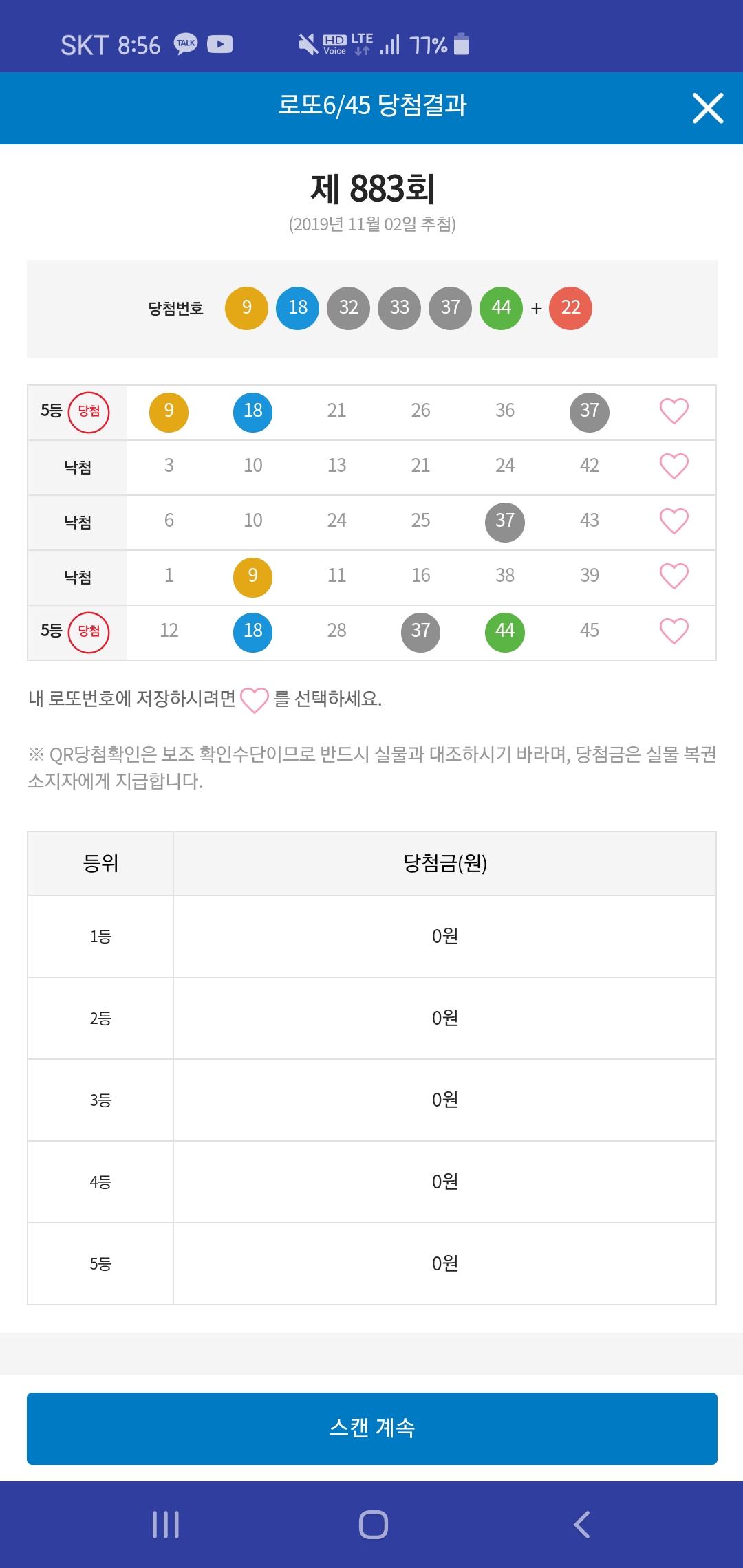
Task: Save the row starting with 1, 9, 11
Action: (x=674, y=576)
